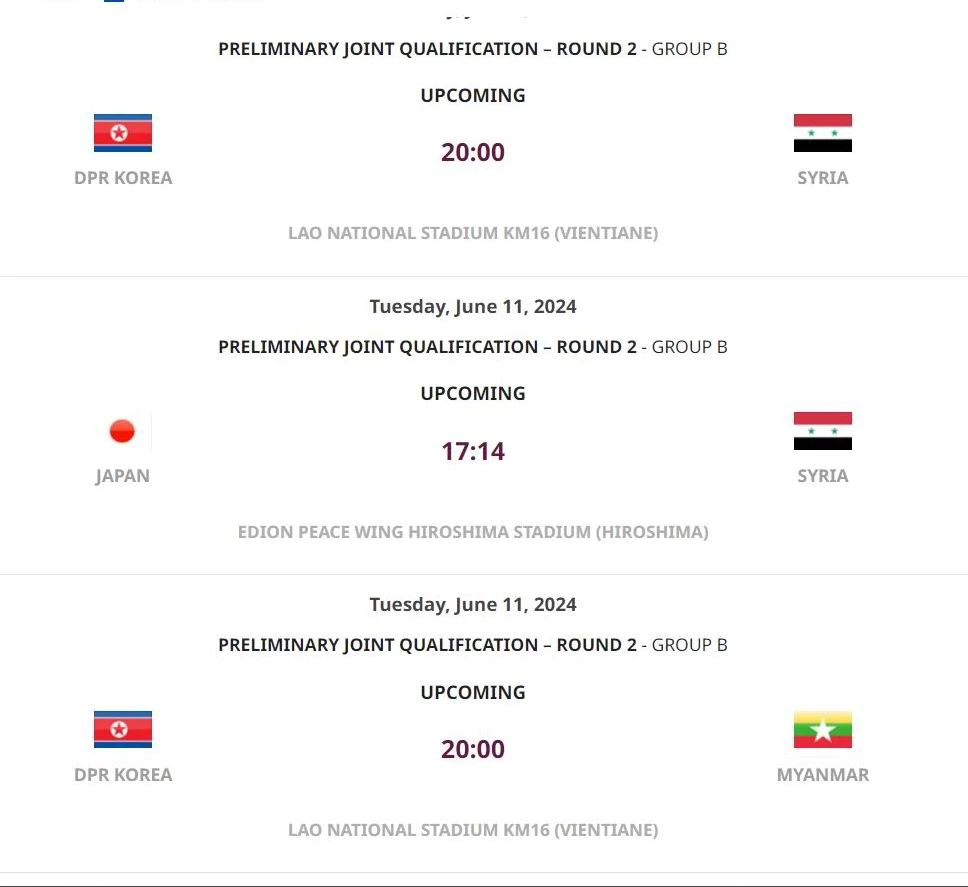View the Japan vs Syria match details

(473, 451)
